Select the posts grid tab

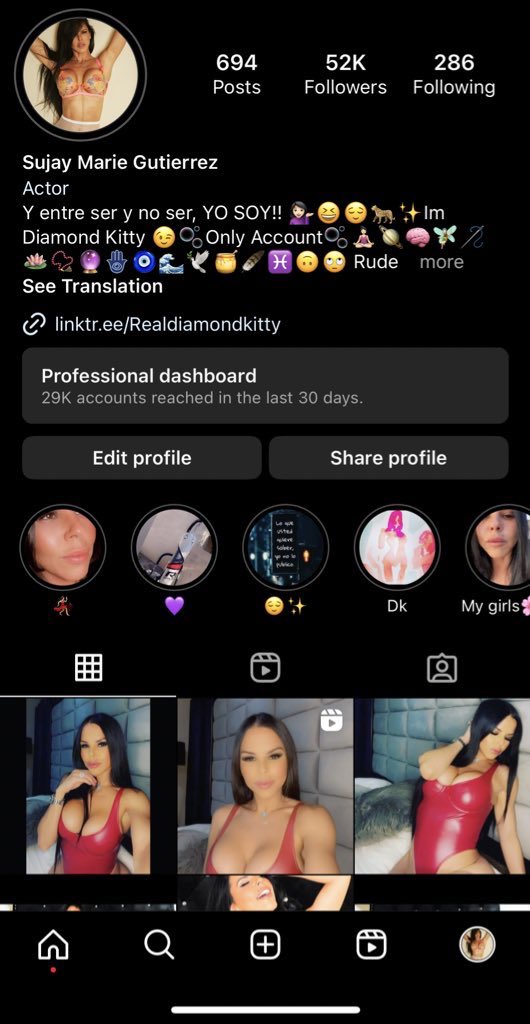pyautogui.click(x=88, y=668)
